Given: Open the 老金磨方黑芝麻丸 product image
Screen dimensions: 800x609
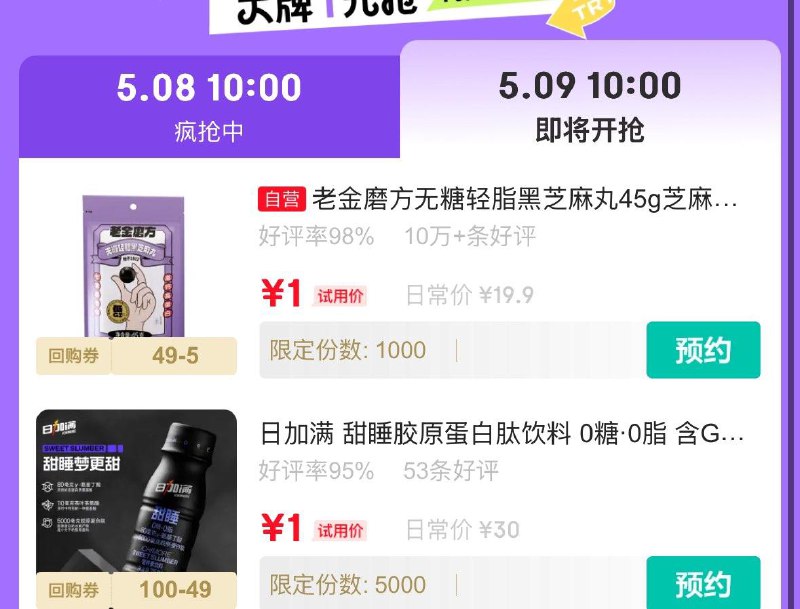Looking at the screenshot, I should pyautogui.click(x=136, y=270).
